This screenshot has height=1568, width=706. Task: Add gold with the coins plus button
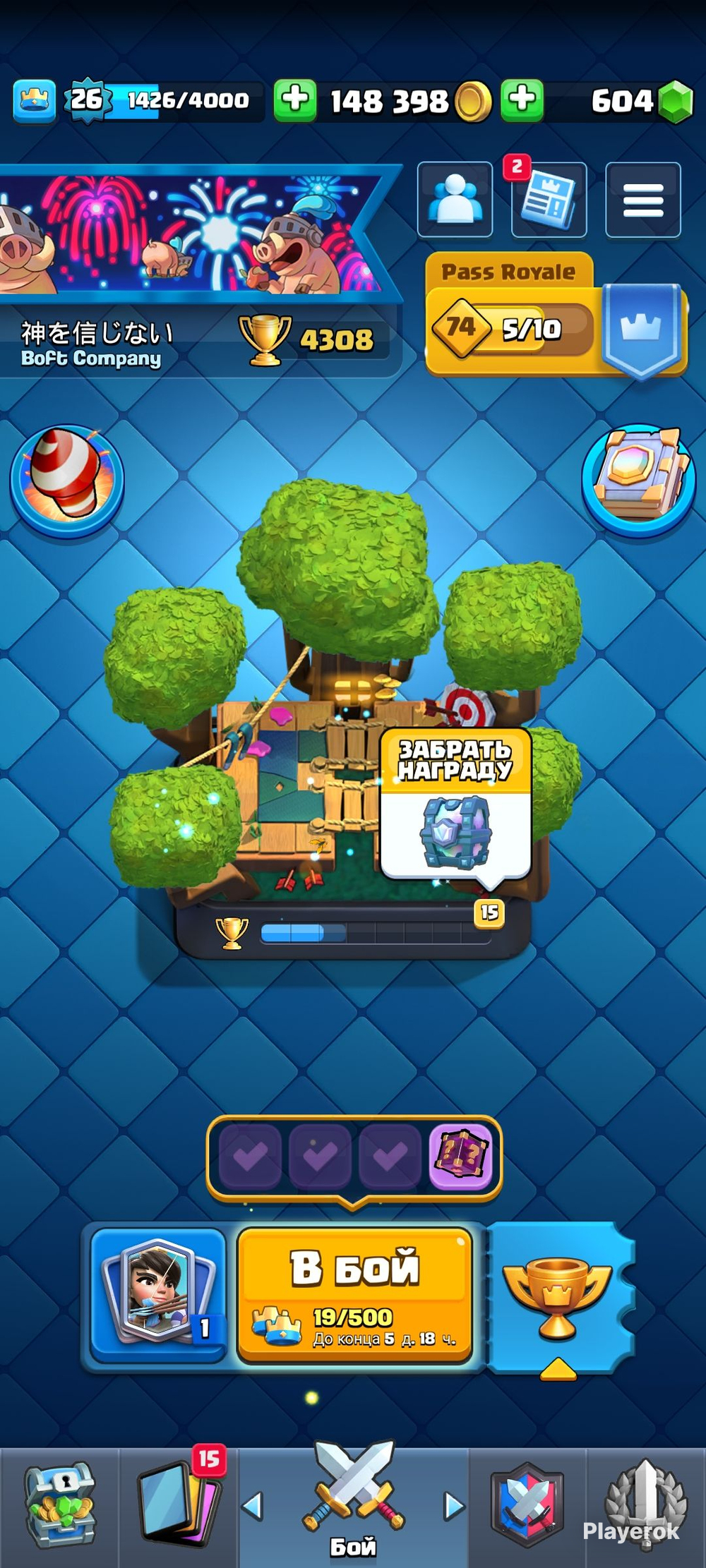295,100
